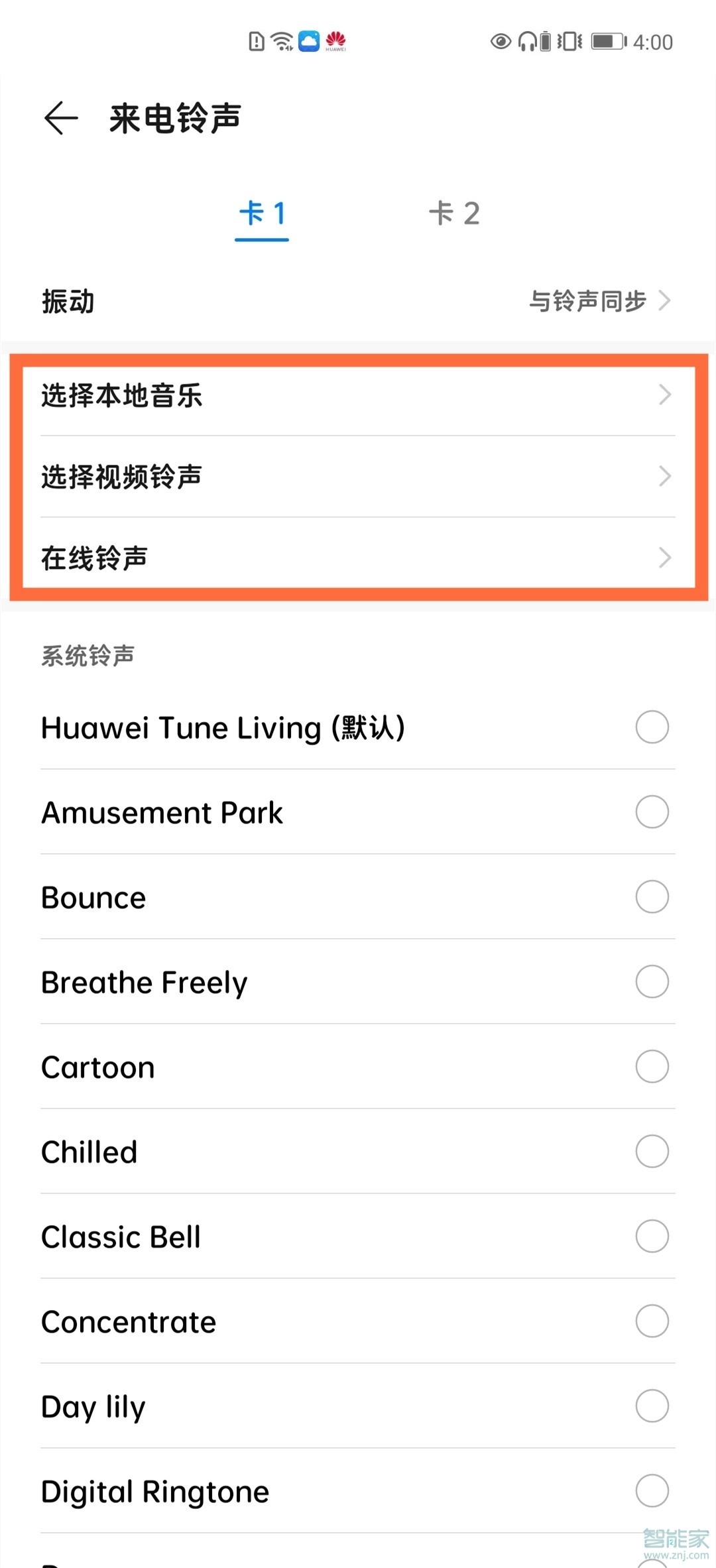This screenshot has width=716, height=1568.
Task: Switch to the 卡2 tab
Action: point(455,213)
